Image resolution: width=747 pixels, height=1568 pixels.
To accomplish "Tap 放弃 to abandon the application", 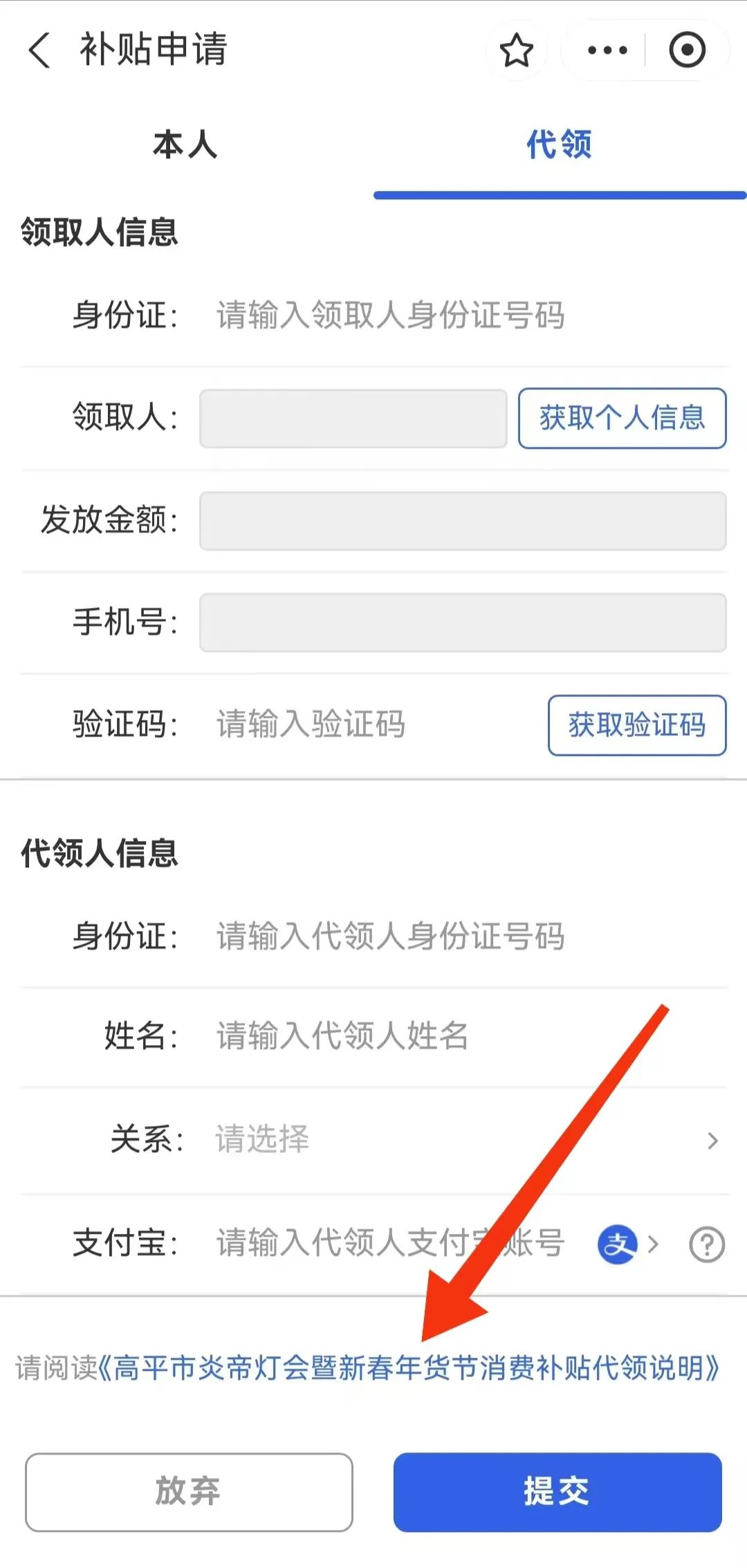I will tap(189, 1492).
